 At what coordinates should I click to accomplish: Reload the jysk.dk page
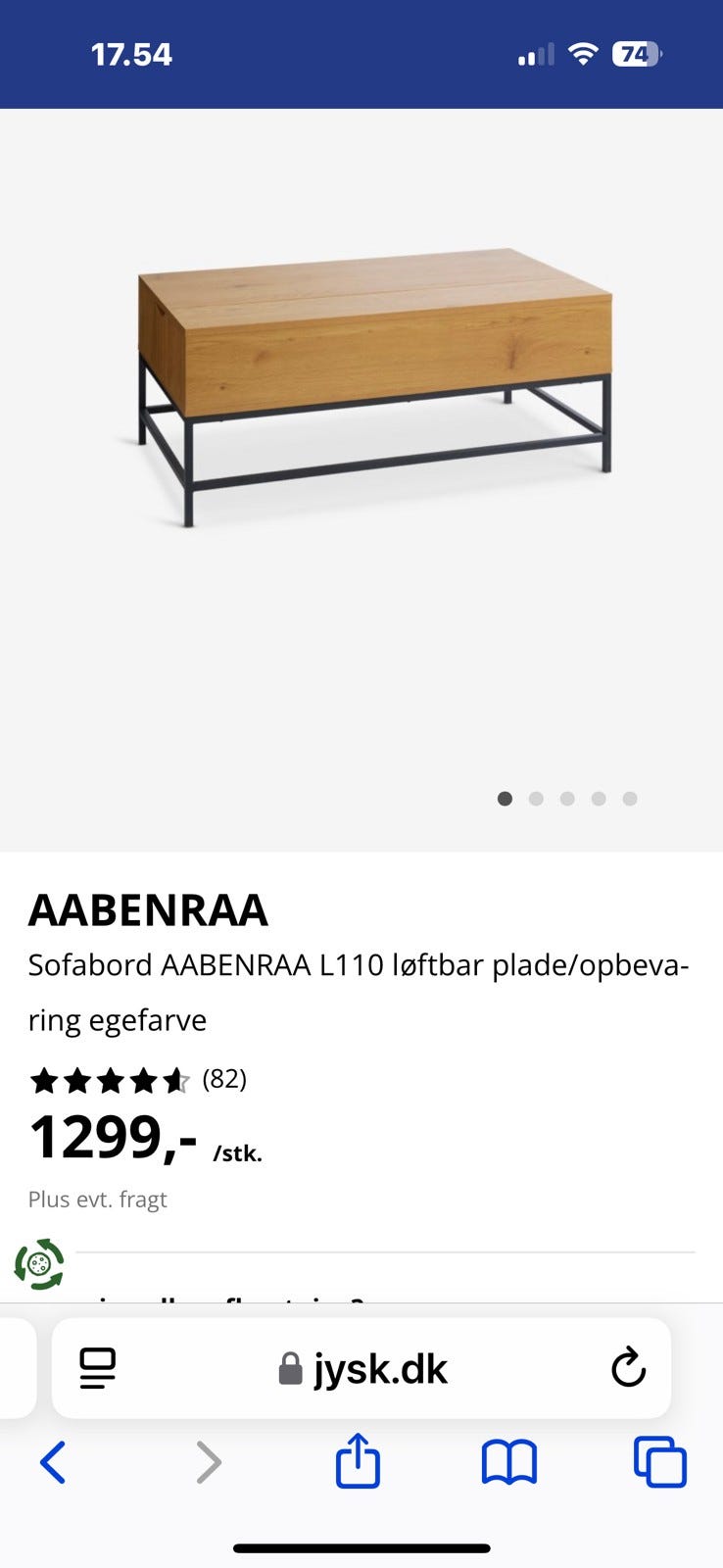pos(628,1368)
